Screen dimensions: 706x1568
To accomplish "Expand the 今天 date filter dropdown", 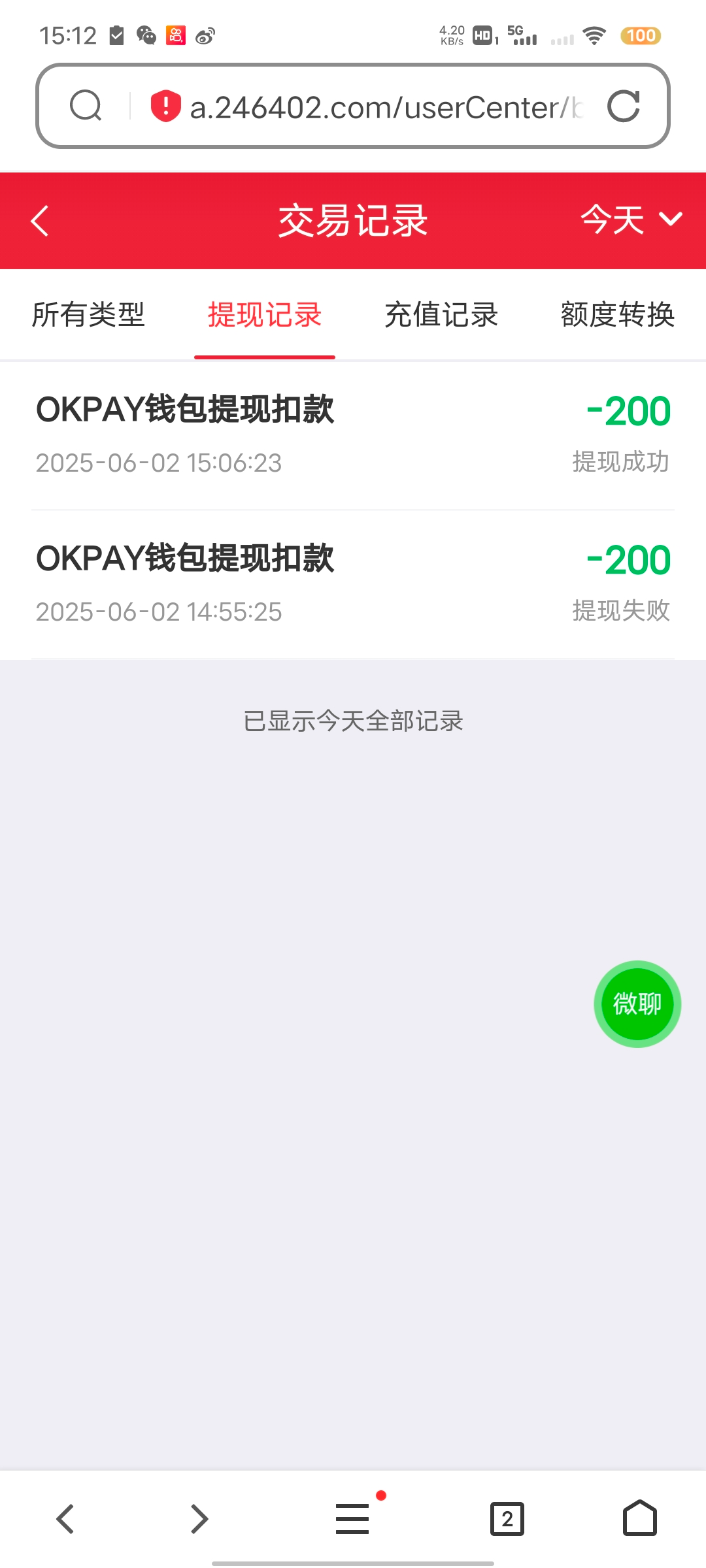I will click(x=631, y=220).
